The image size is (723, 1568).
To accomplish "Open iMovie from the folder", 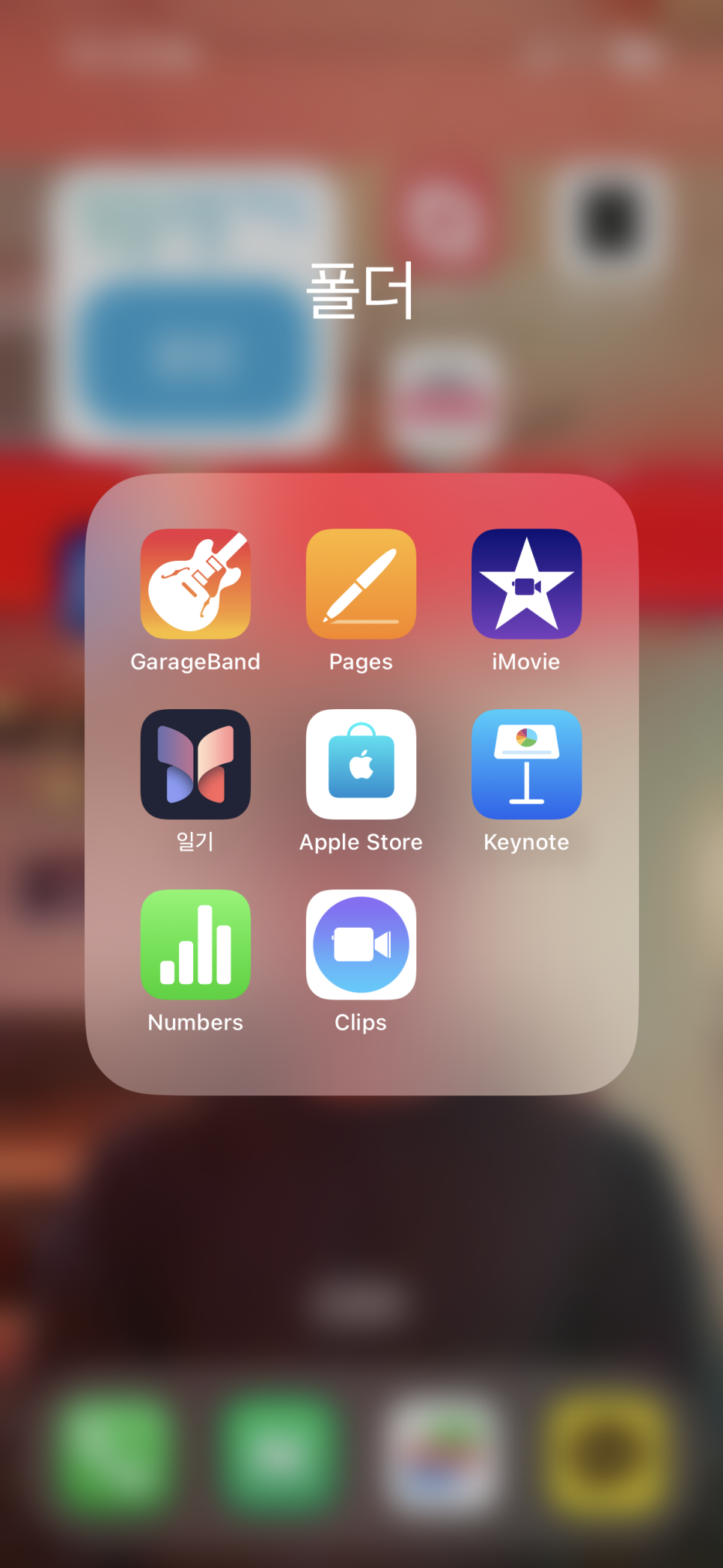I will [x=526, y=584].
